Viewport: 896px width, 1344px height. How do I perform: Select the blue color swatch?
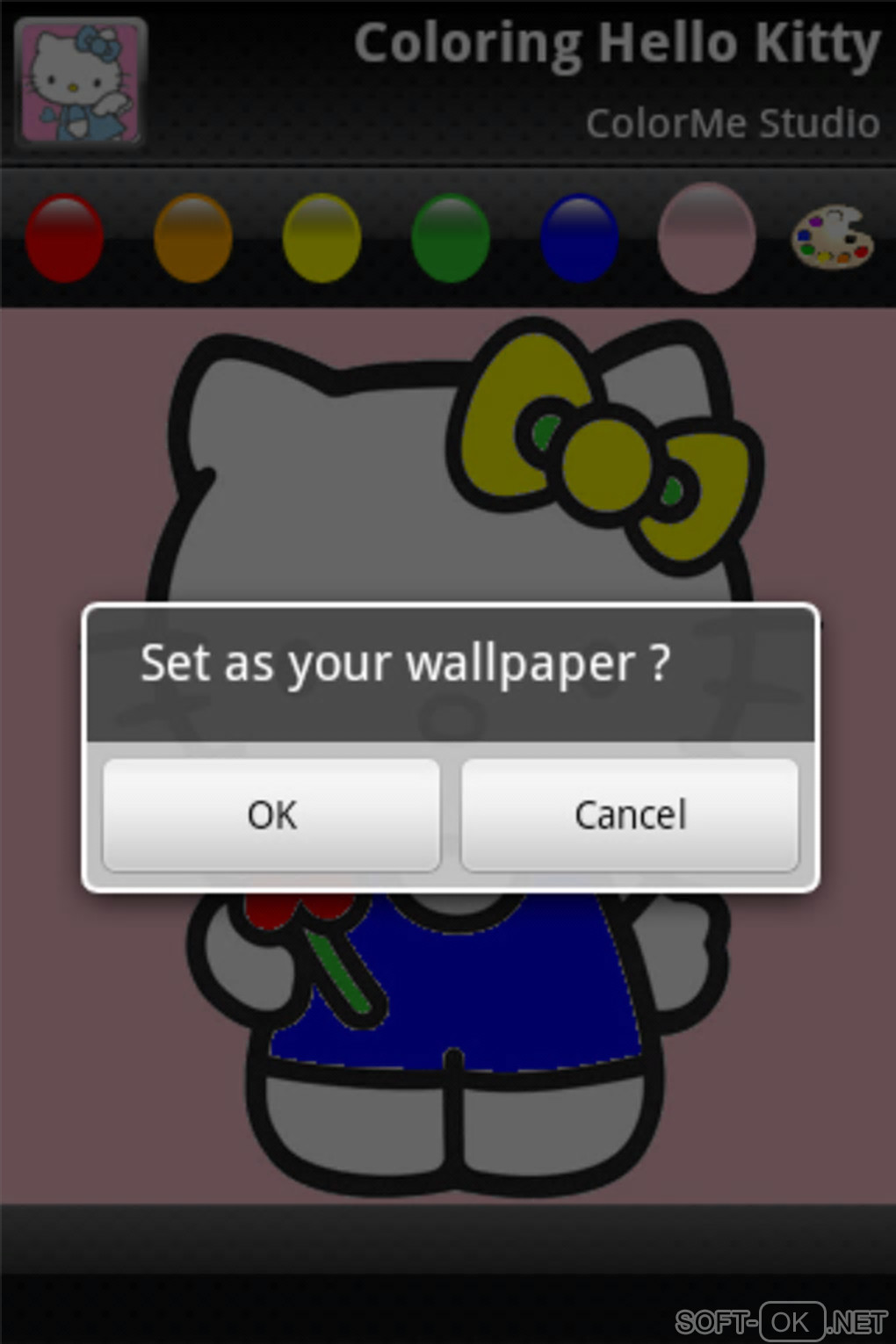[x=579, y=238]
